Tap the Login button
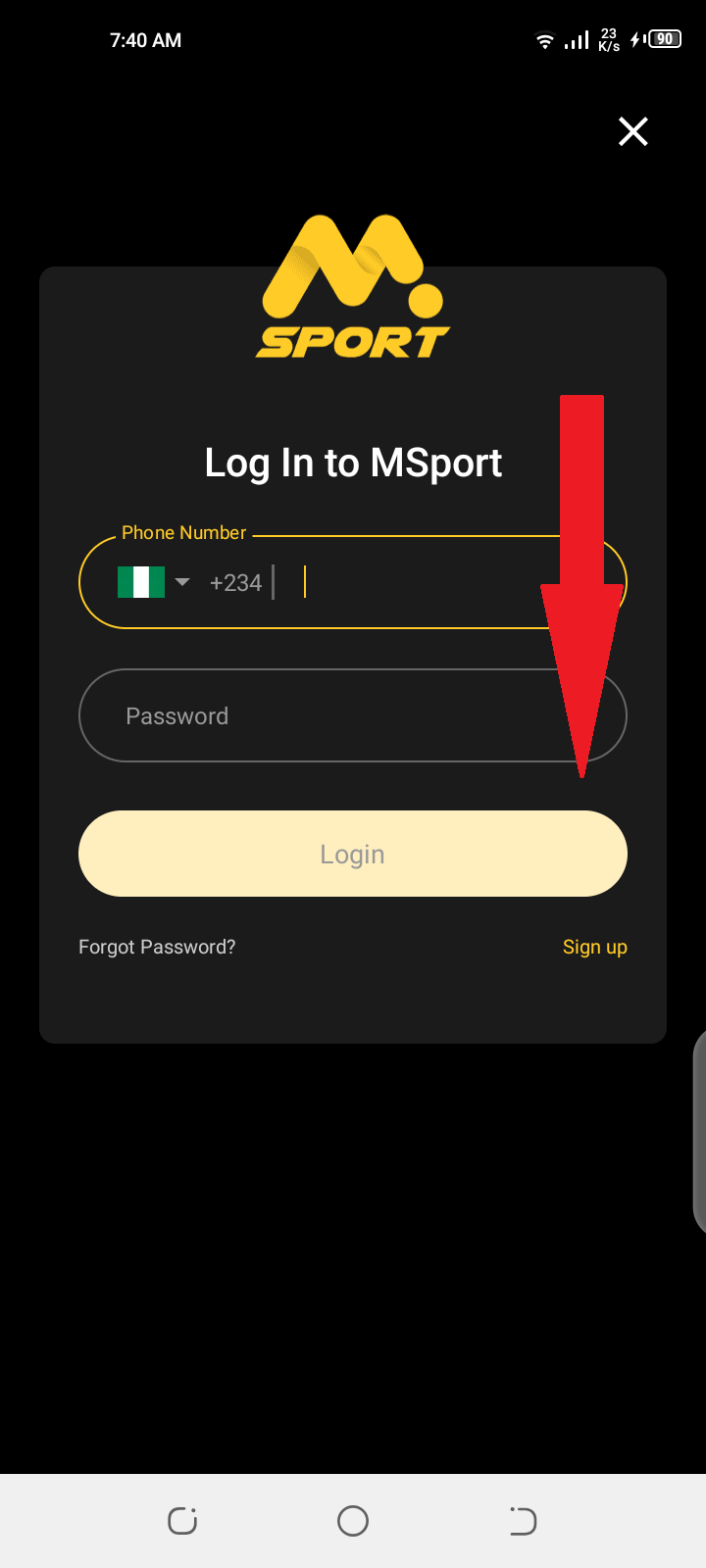The image size is (706, 1568). point(352,854)
